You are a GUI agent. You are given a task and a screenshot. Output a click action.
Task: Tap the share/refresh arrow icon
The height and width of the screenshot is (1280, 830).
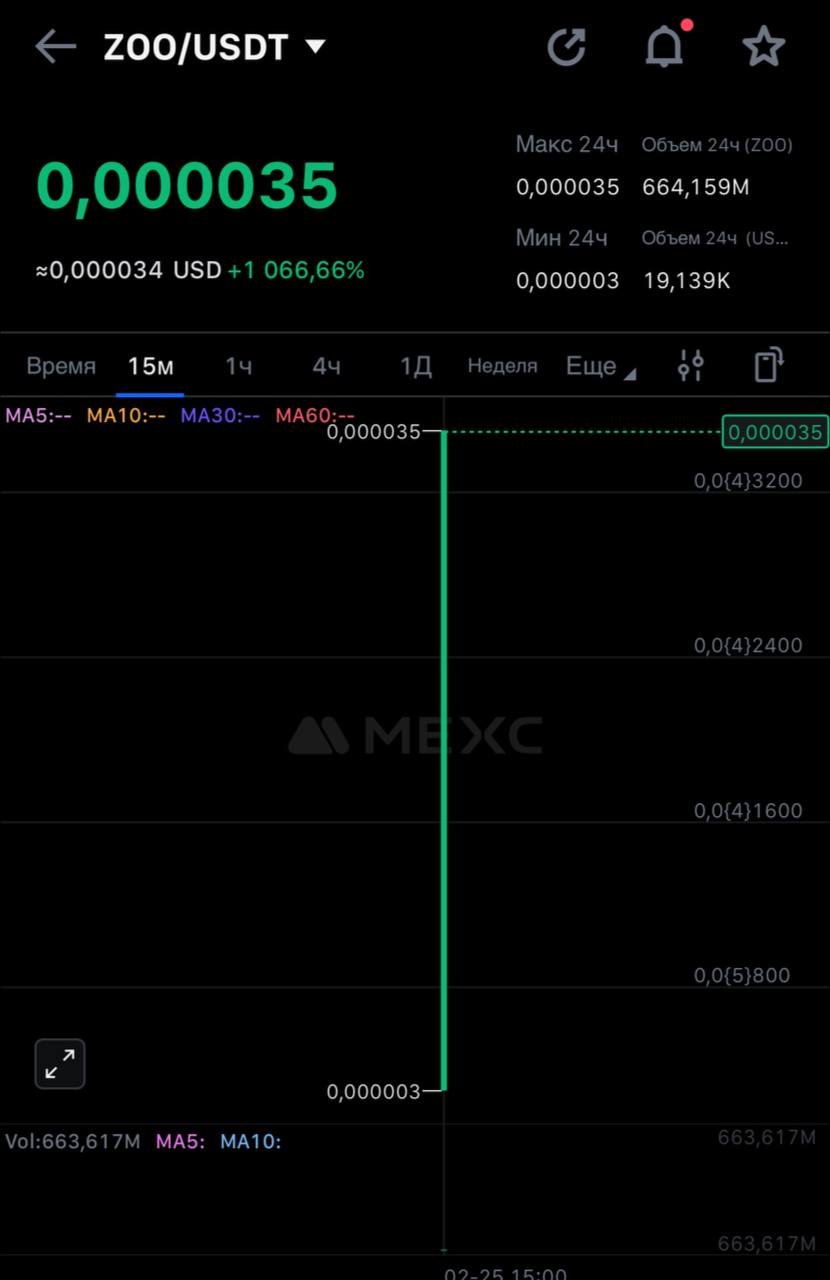pyautogui.click(x=566, y=47)
